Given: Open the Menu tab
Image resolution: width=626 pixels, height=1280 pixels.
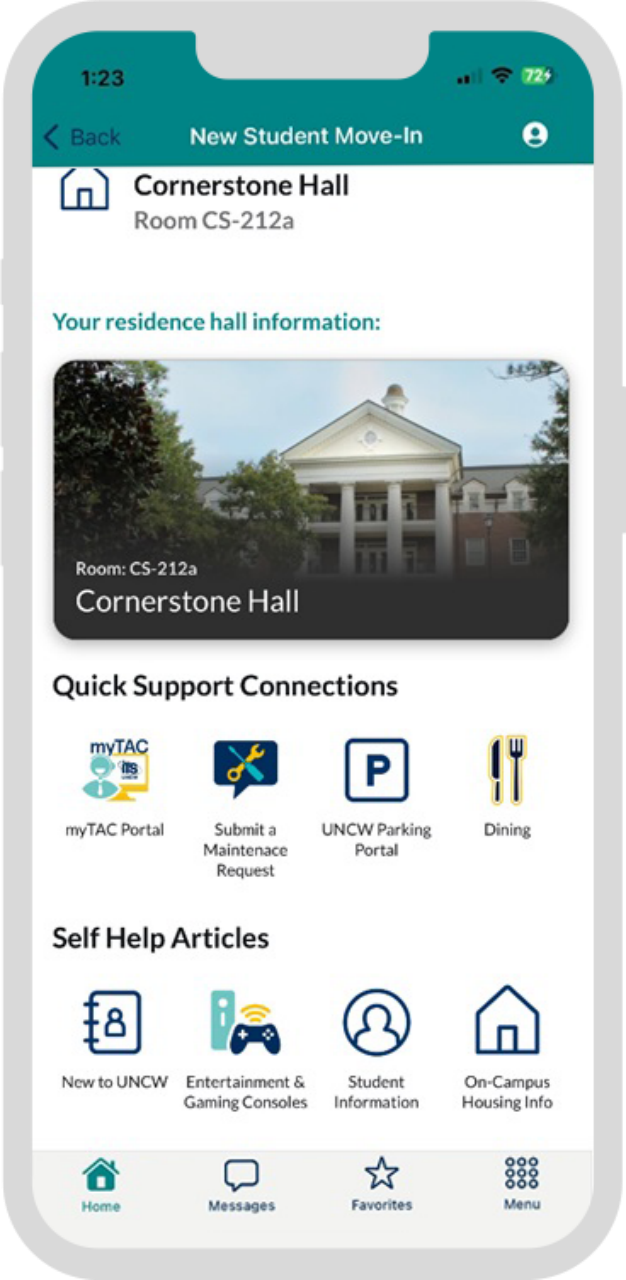Looking at the screenshot, I should coord(521,1184).
